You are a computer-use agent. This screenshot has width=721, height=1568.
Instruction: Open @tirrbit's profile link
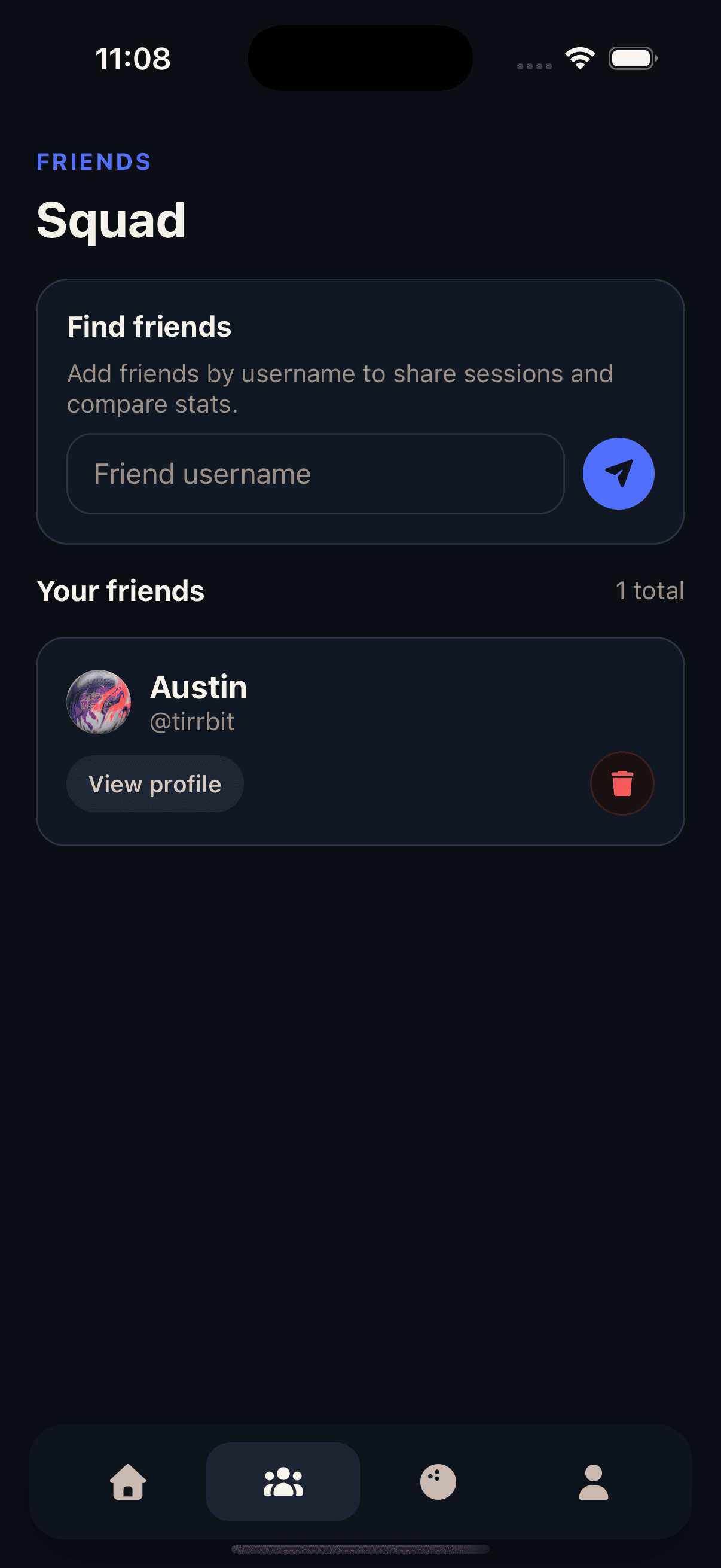click(193, 721)
